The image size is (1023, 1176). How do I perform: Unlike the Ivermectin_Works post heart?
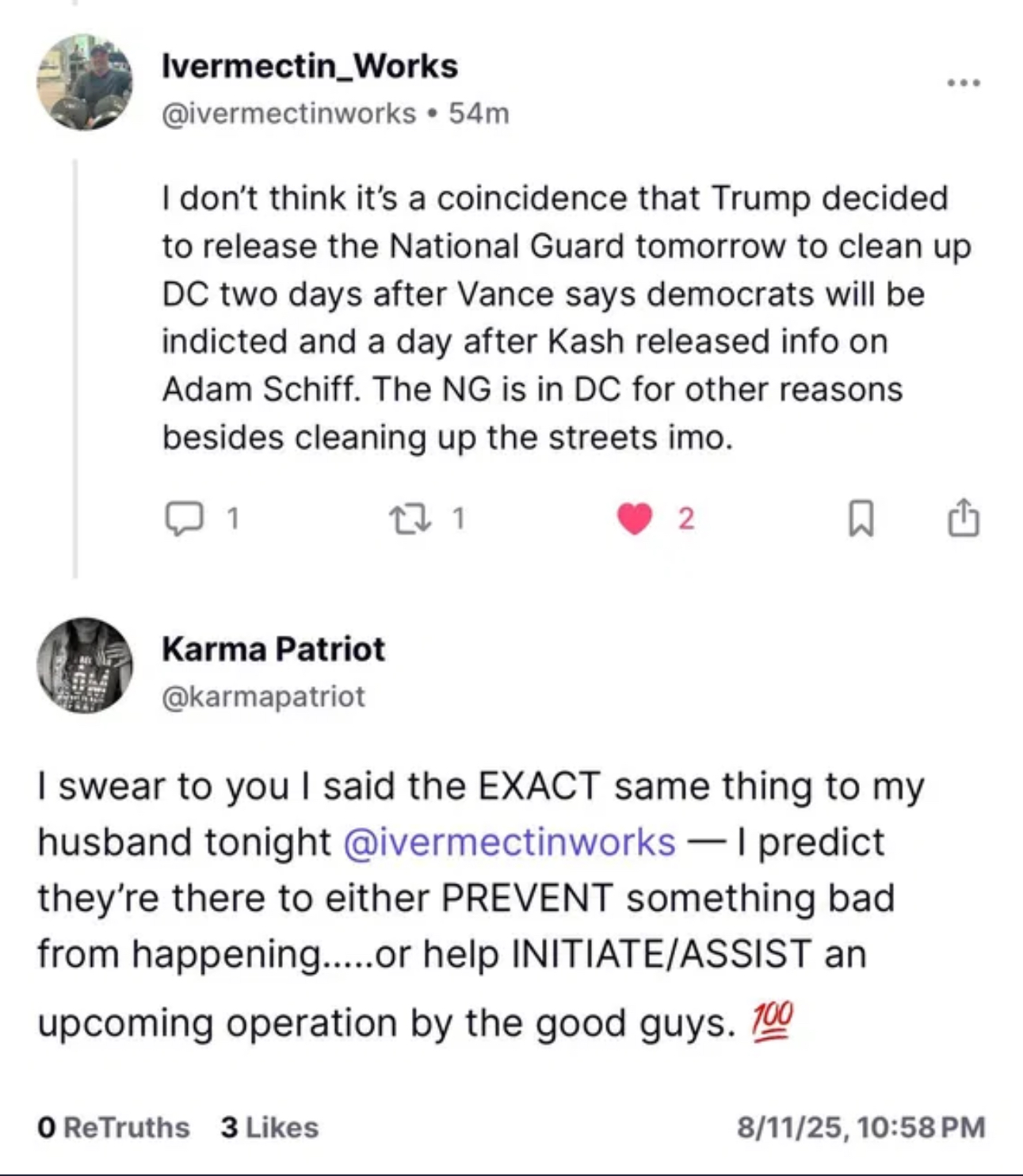635,519
